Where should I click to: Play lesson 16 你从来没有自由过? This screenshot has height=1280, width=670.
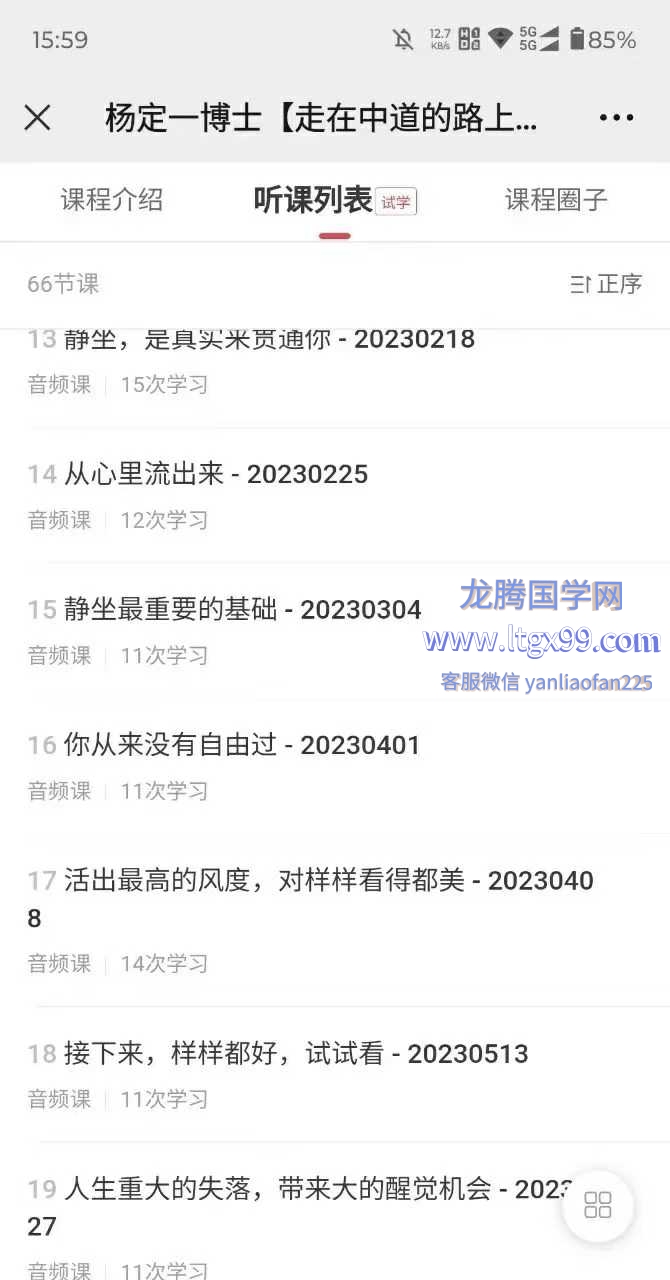coord(335,766)
